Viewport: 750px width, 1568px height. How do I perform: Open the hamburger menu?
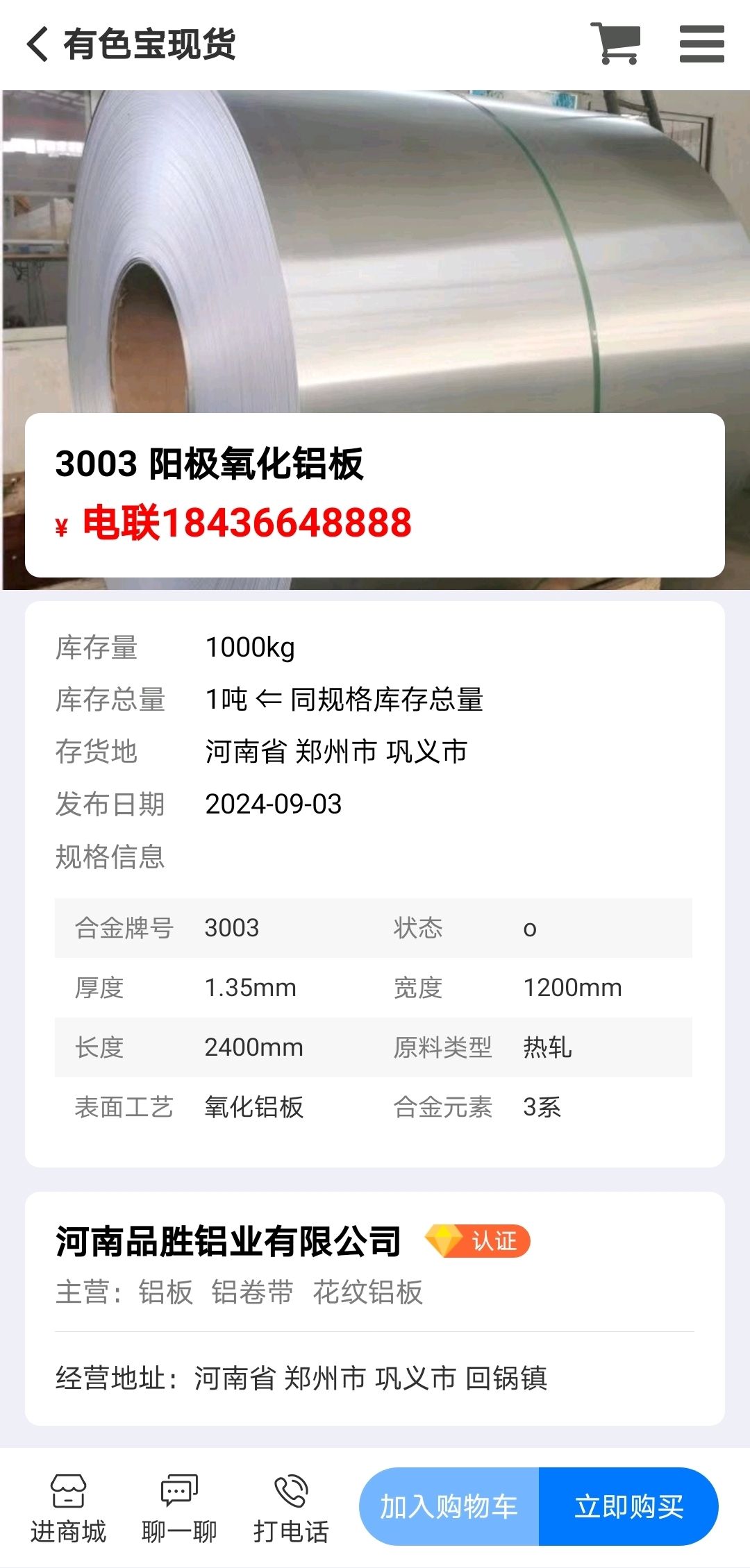[x=701, y=44]
